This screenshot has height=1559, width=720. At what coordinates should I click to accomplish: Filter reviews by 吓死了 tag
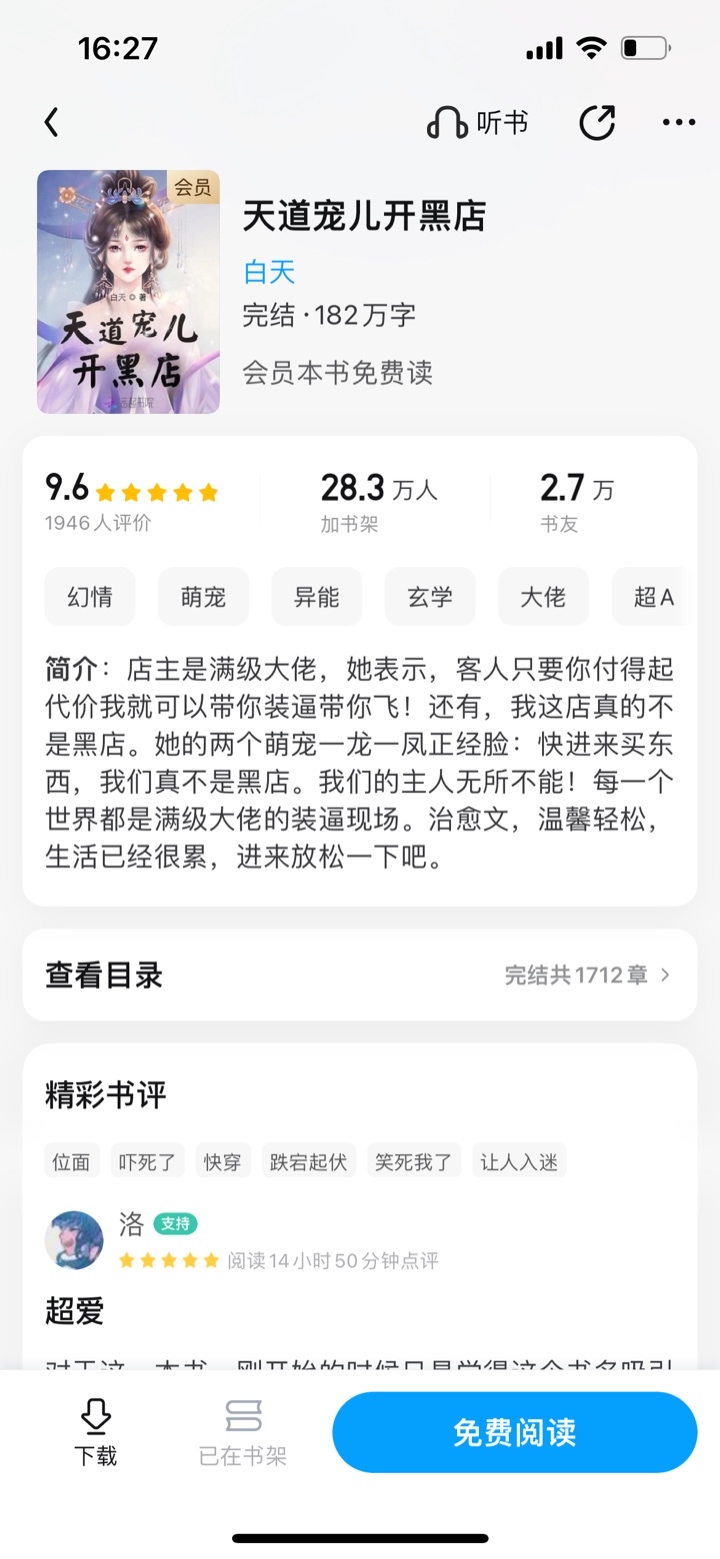(147, 1161)
